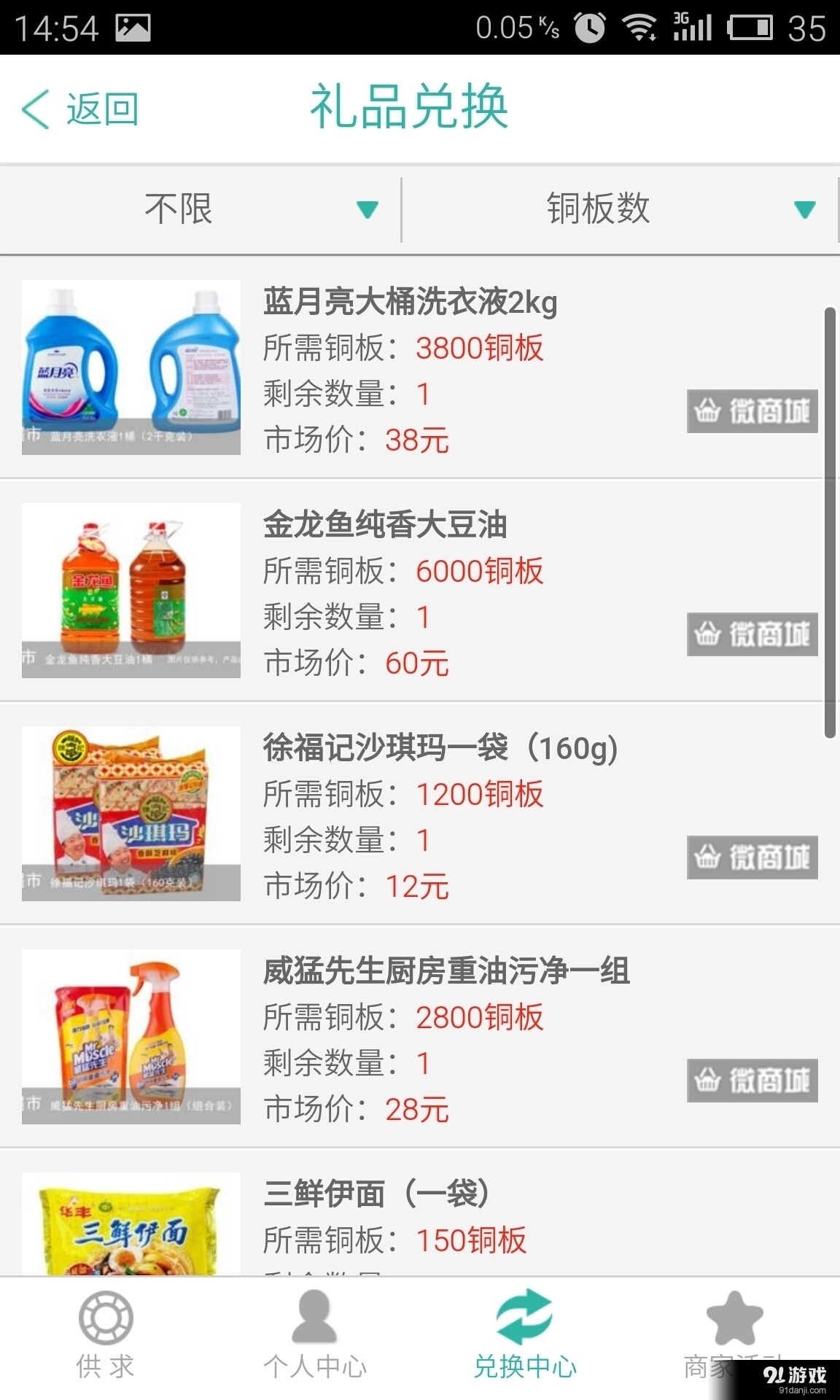Expand the 铜板数 sorting dropdown
The width and height of the screenshot is (840, 1400).
click(598, 209)
